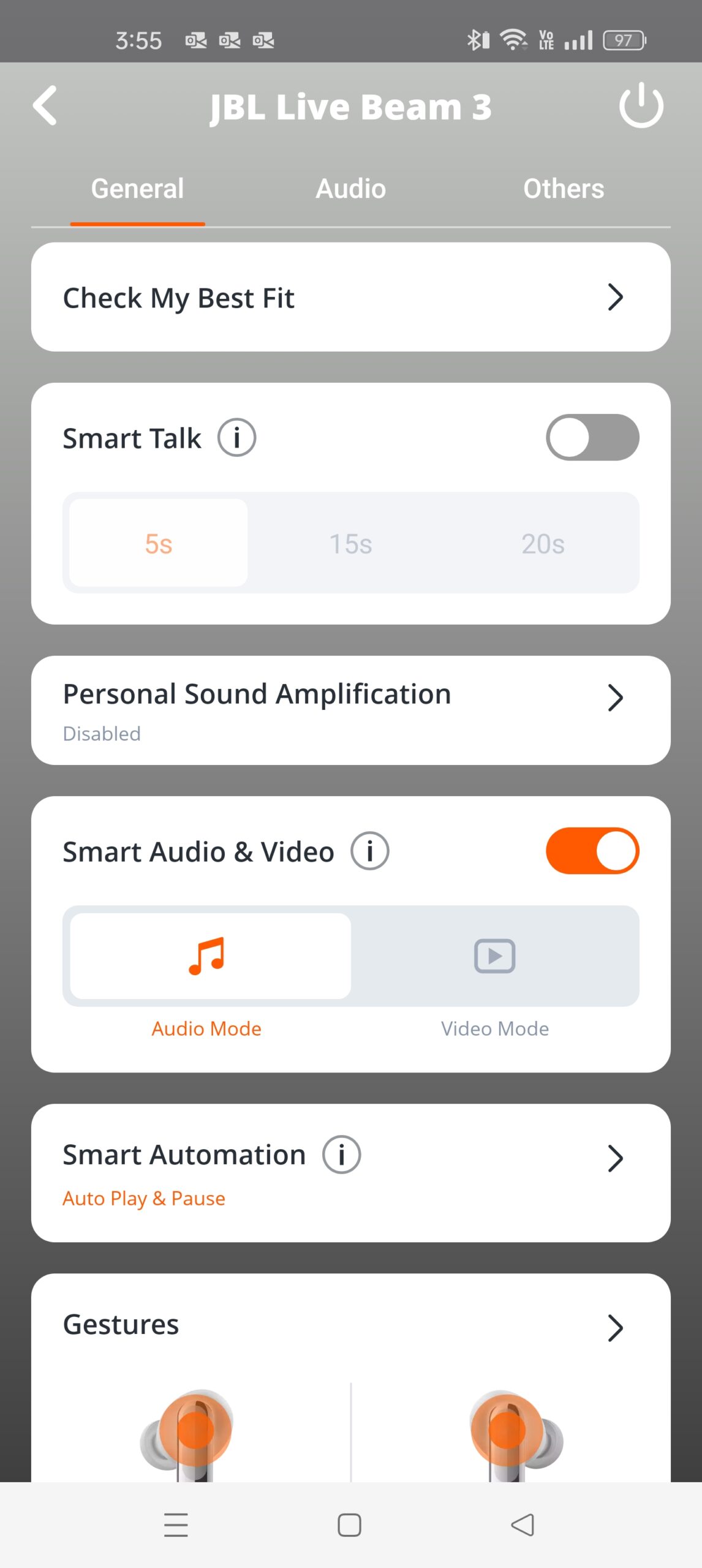The width and height of the screenshot is (702, 1568).
Task: Switch to the Audio tab
Action: [350, 189]
